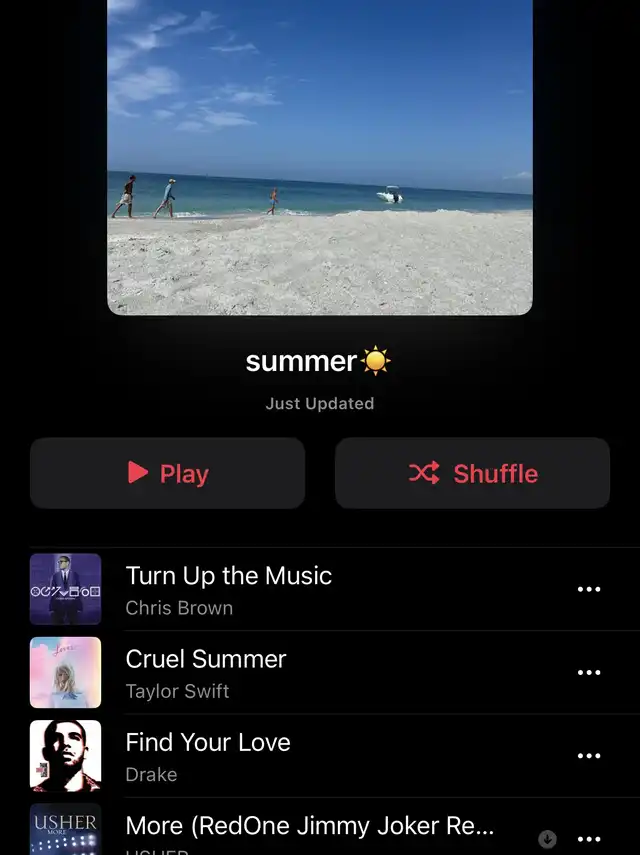Image resolution: width=640 pixels, height=855 pixels.
Task: Play the summer playlist
Action: pyautogui.click(x=167, y=473)
